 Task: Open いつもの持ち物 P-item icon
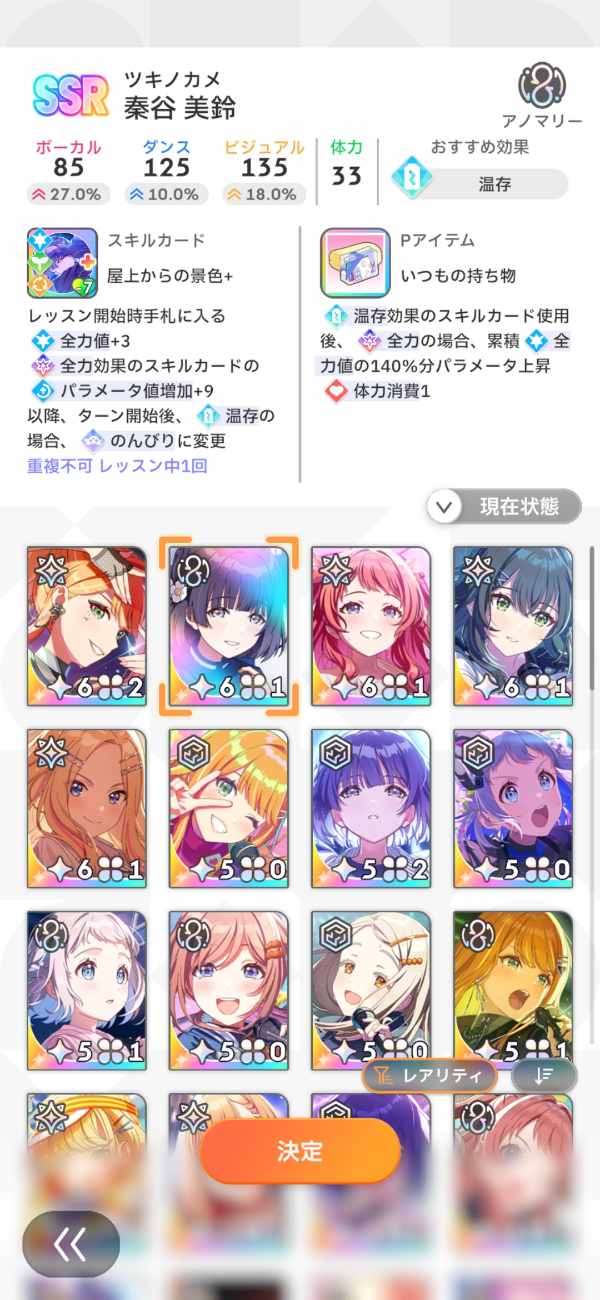(354, 263)
